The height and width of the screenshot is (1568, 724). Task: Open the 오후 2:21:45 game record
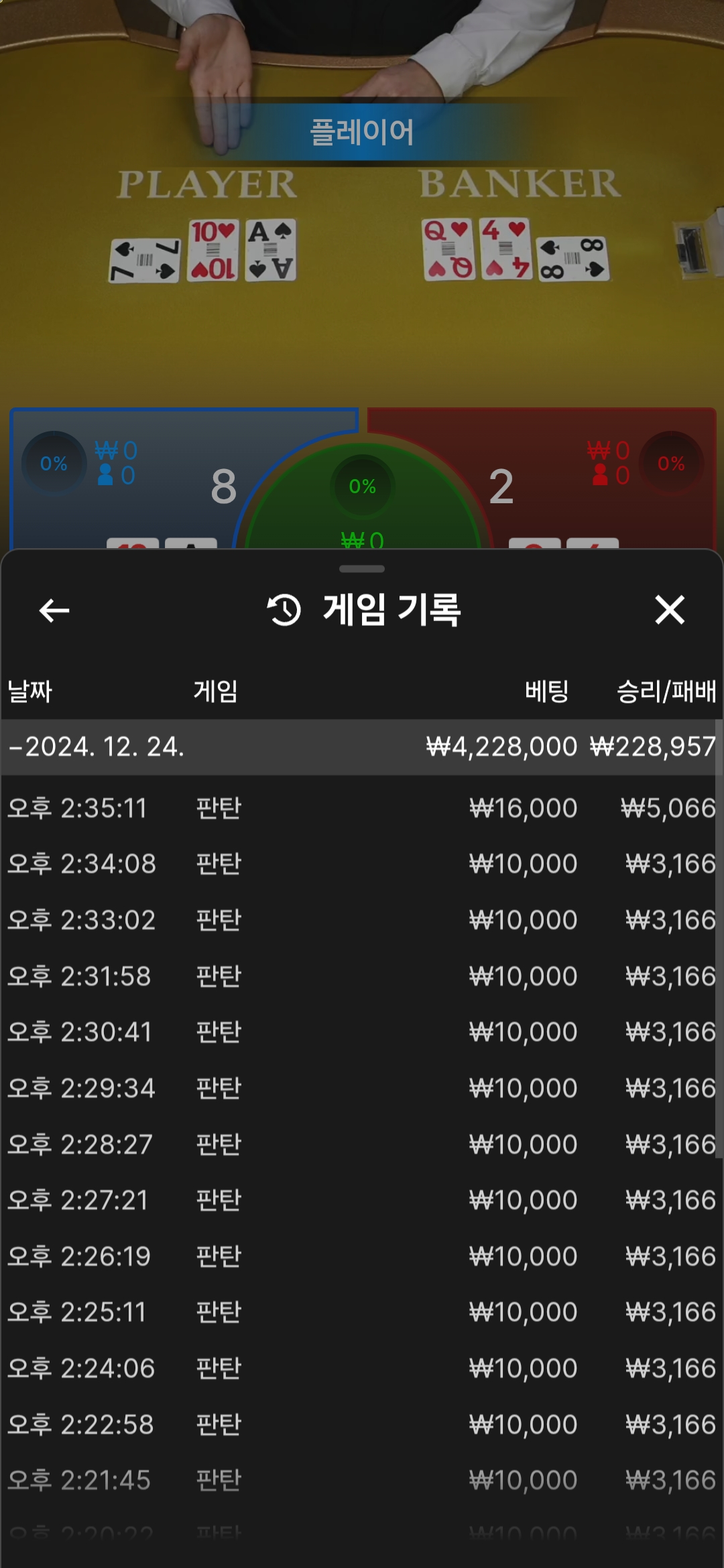point(361,1480)
